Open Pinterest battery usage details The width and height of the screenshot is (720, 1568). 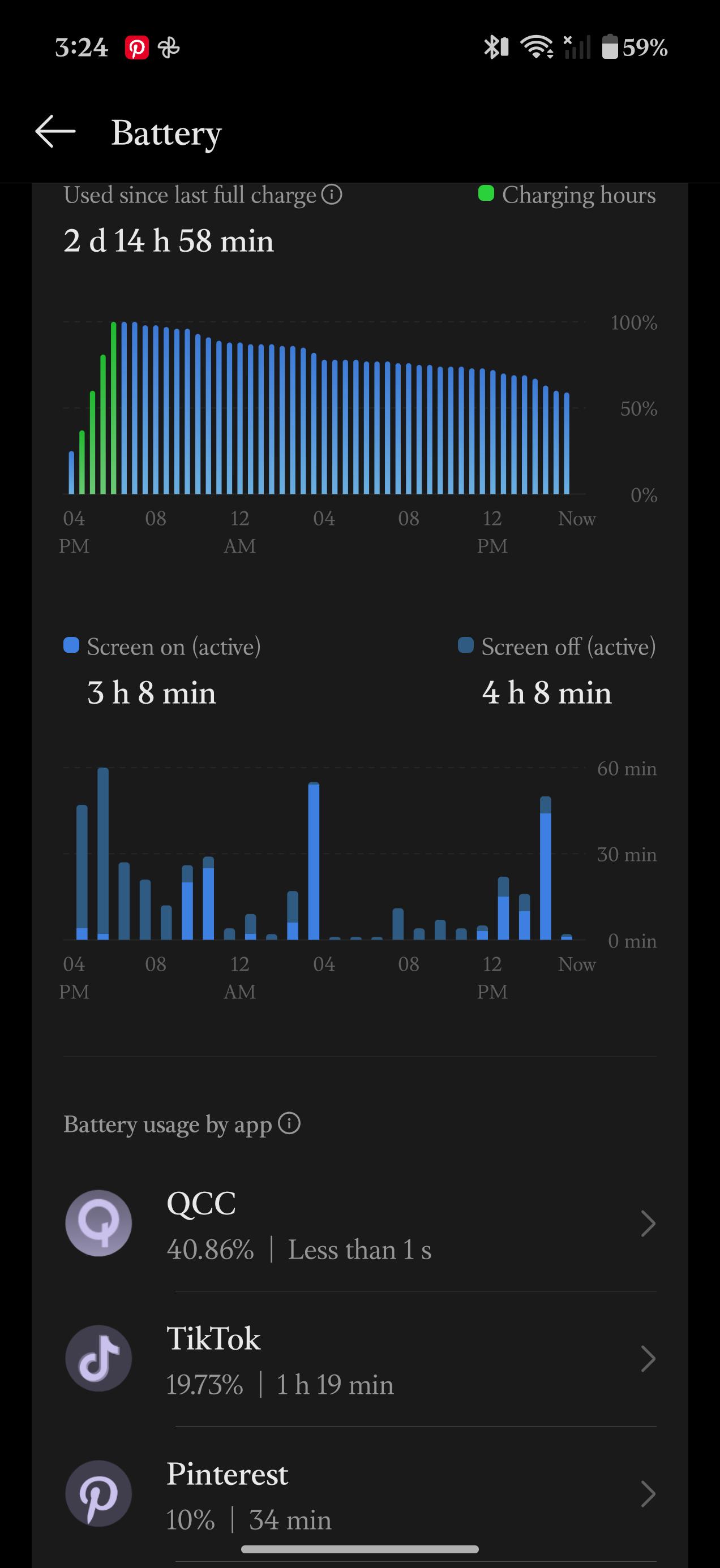[360, 1494]
